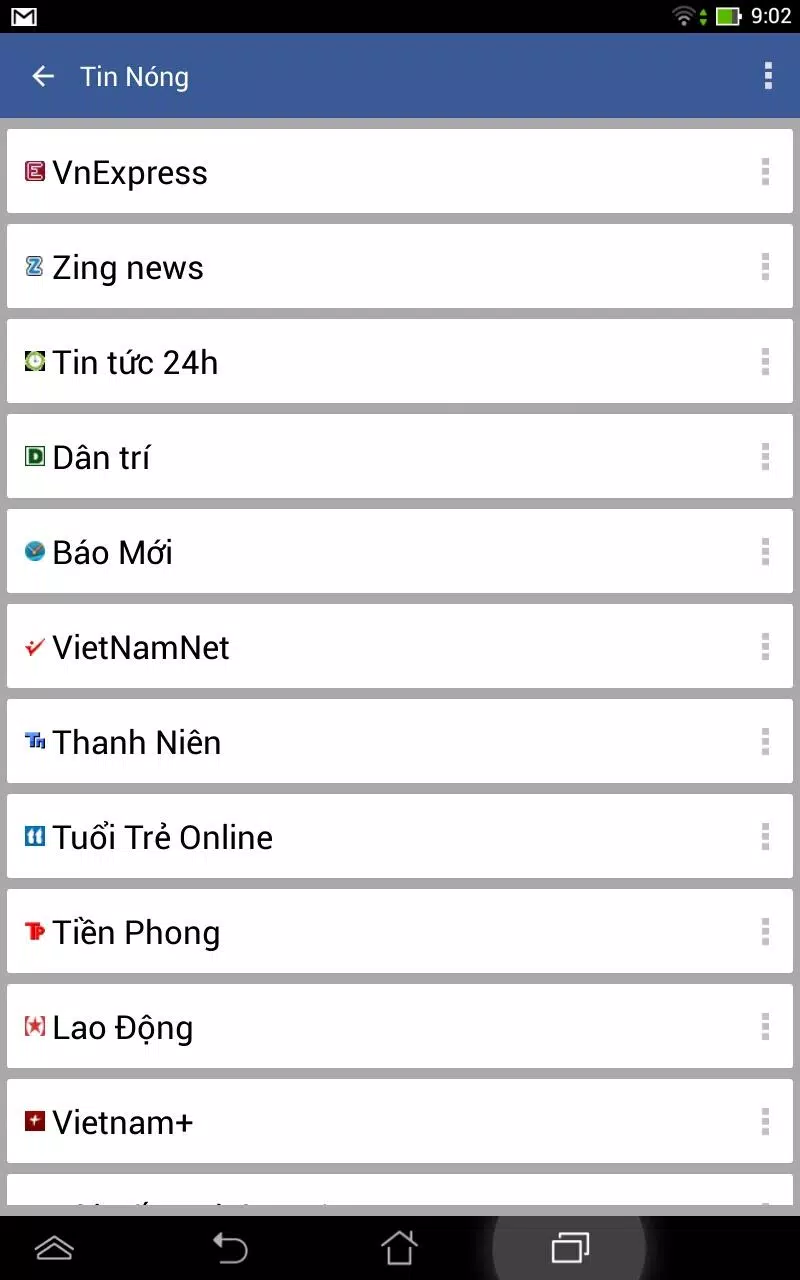Open options for Dân trí
The image size is (800, 1280).
pos(765,457)
